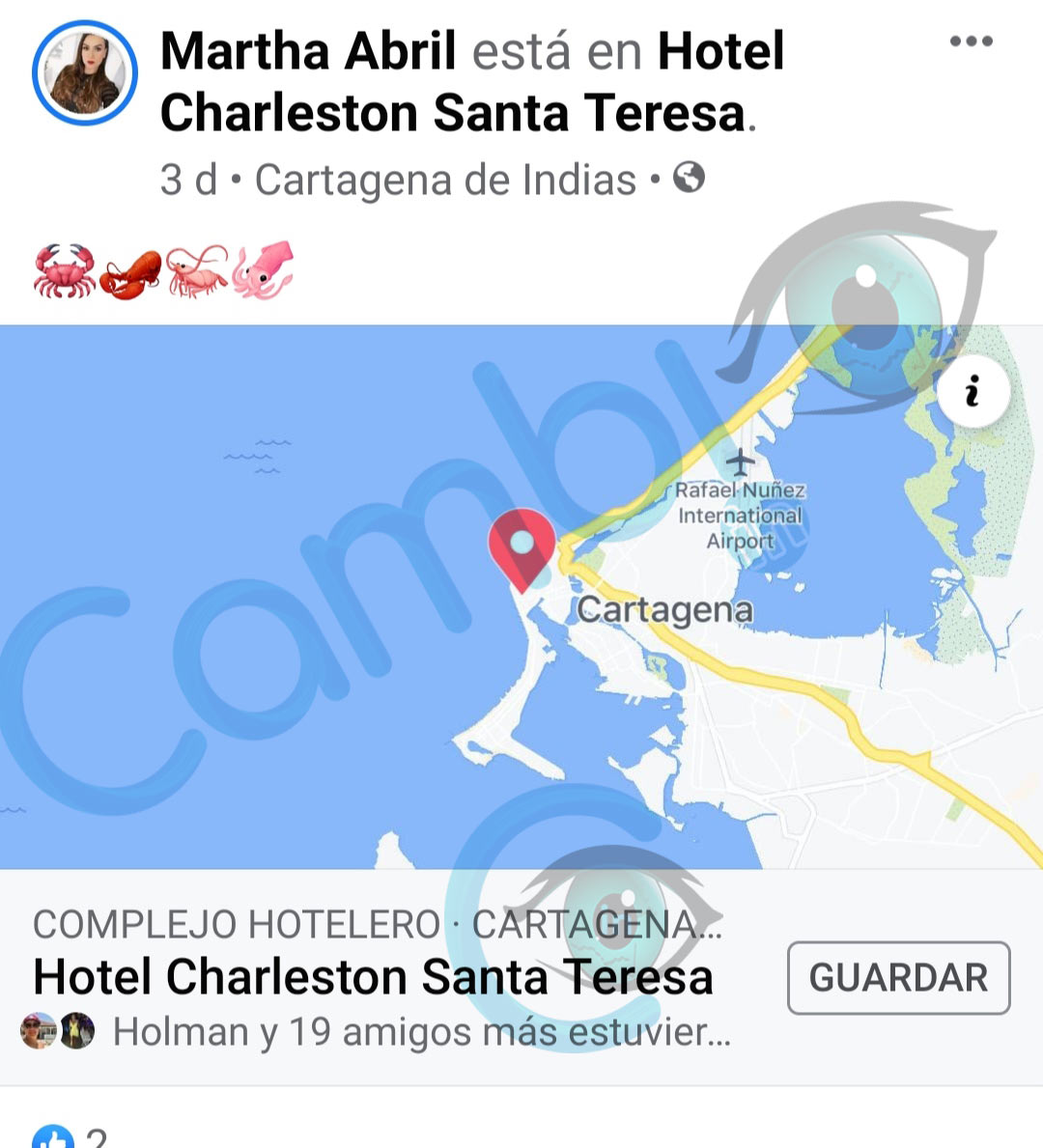Open Martha Abril's profile picture
Viewport: 1043px width, 1148px height.
84,73
